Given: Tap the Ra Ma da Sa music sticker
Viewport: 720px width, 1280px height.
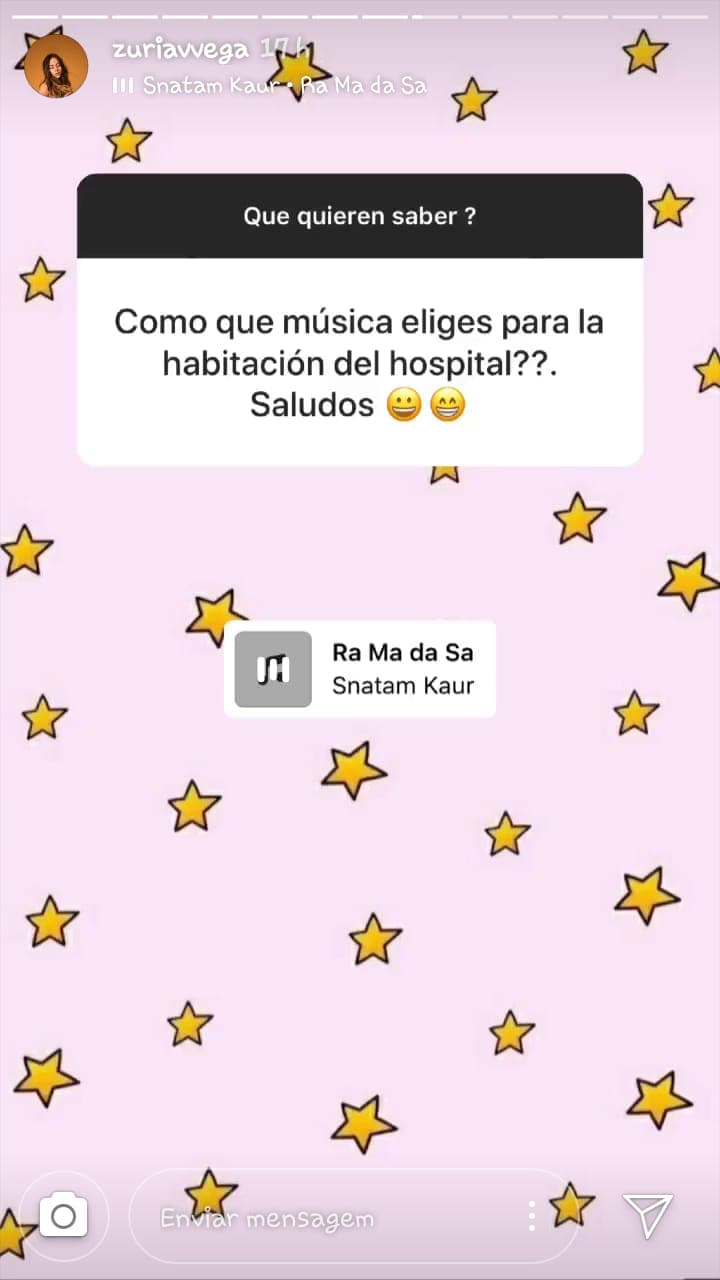Looking at the screenshot, I should [360, 669].
